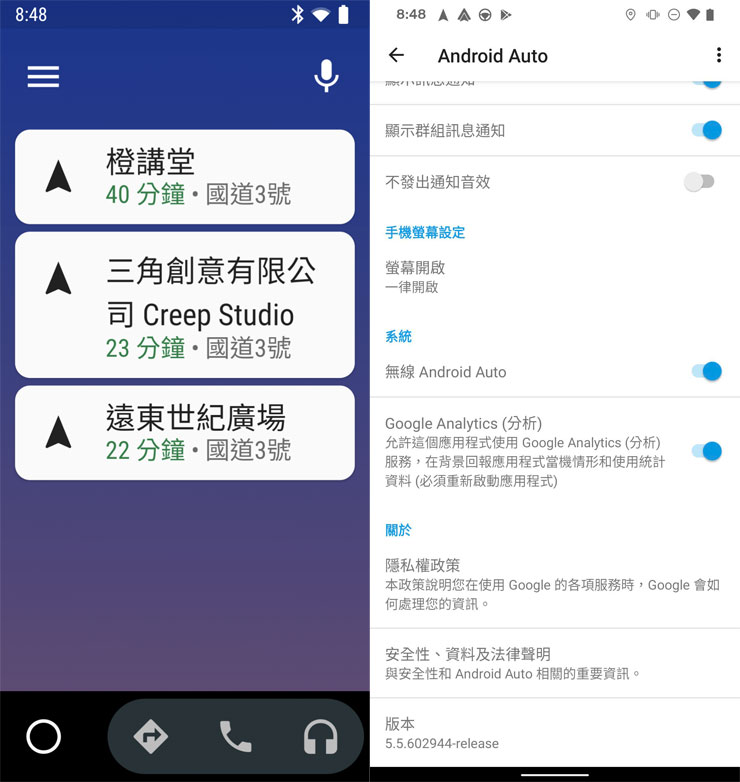This screenshot has width=740, height=782.
Task: Tap the microphone icon for voice input
Action: [x=325, y=77]
